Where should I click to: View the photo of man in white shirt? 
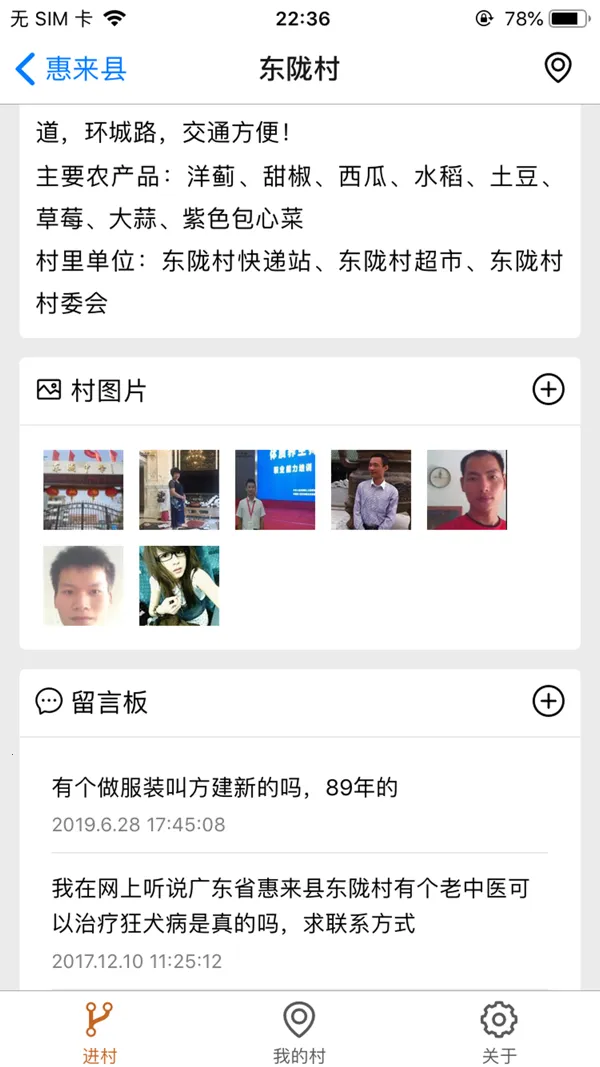[371, 489]
